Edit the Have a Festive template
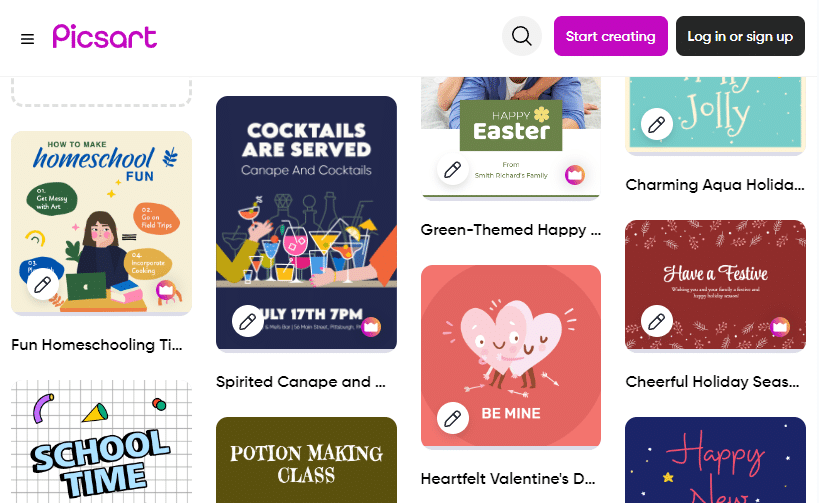 pyautogui.click(x=657, y=321)
